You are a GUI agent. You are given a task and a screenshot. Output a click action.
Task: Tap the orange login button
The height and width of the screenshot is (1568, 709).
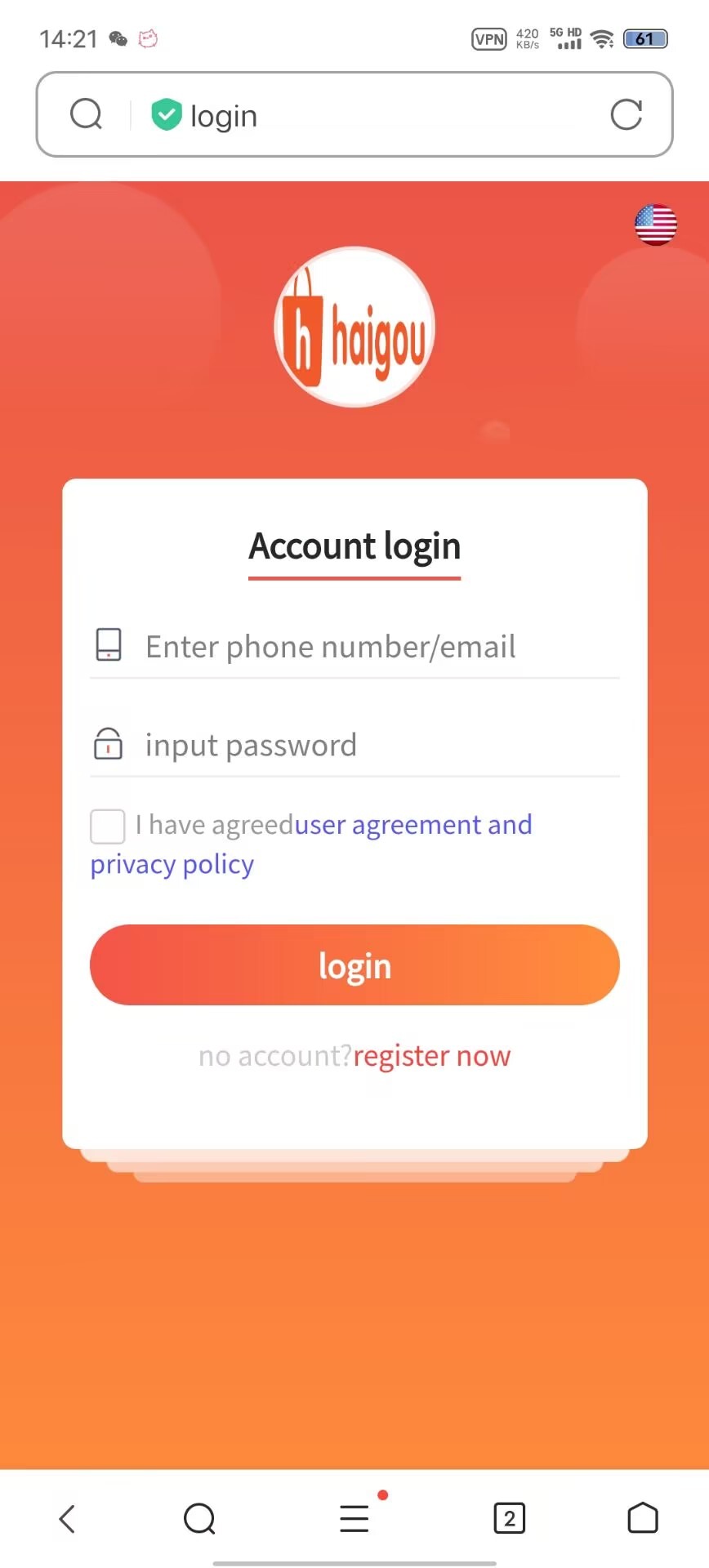(x=354, y=964)
